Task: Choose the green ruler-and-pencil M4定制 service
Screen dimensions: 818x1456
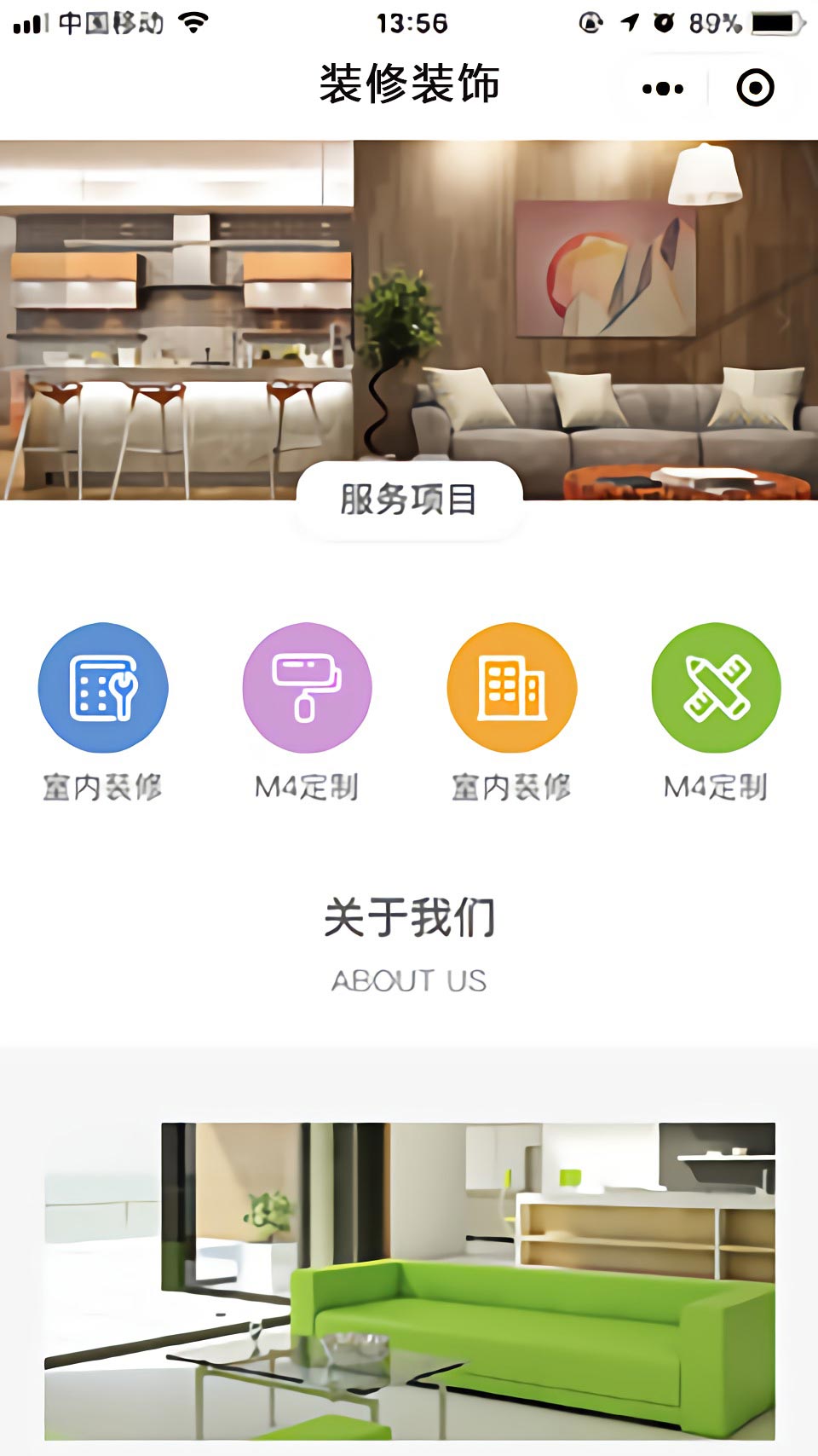Action: [716, 688]
